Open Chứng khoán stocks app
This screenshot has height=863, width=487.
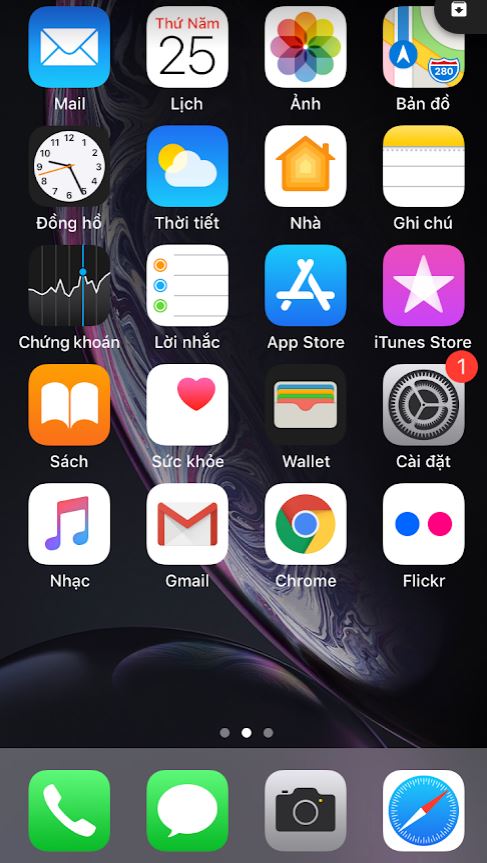click(69, 286)
